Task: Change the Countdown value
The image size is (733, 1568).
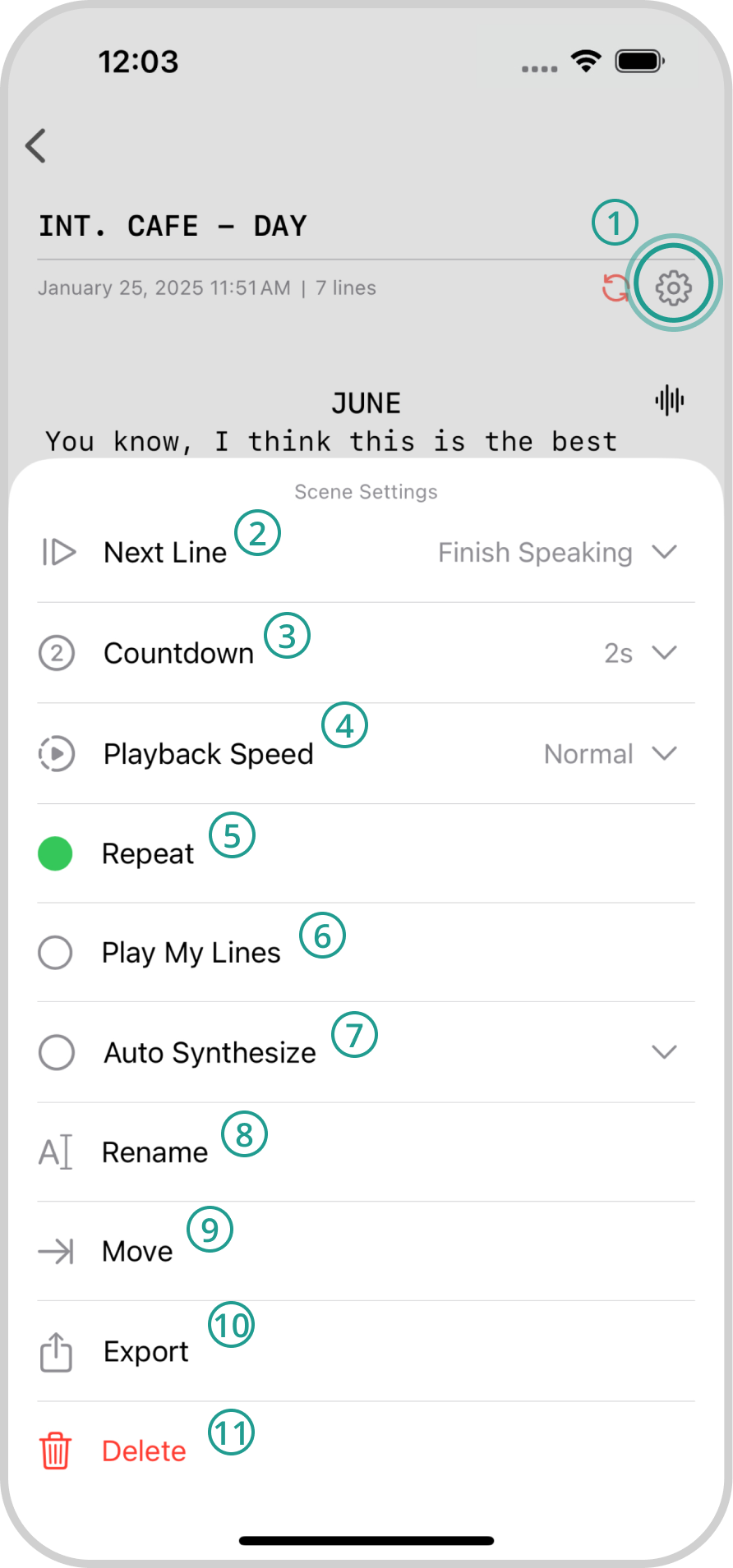Action: tap(641, 653)
